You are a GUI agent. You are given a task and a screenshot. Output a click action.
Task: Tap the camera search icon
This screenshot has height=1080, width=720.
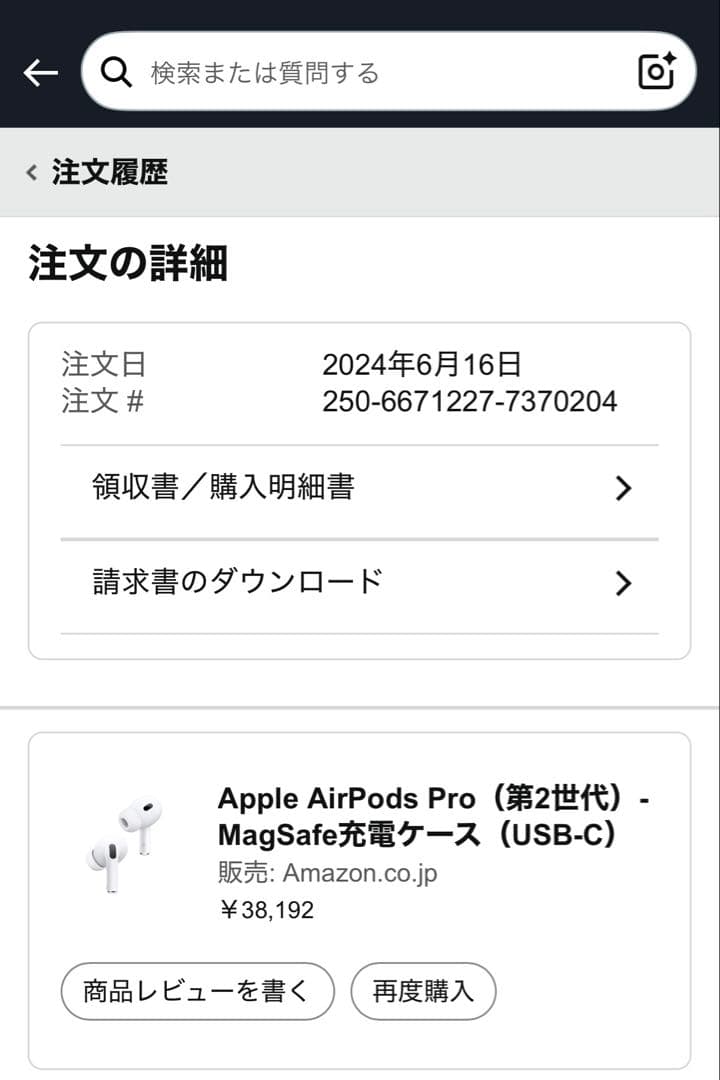(x=655, y=71)
